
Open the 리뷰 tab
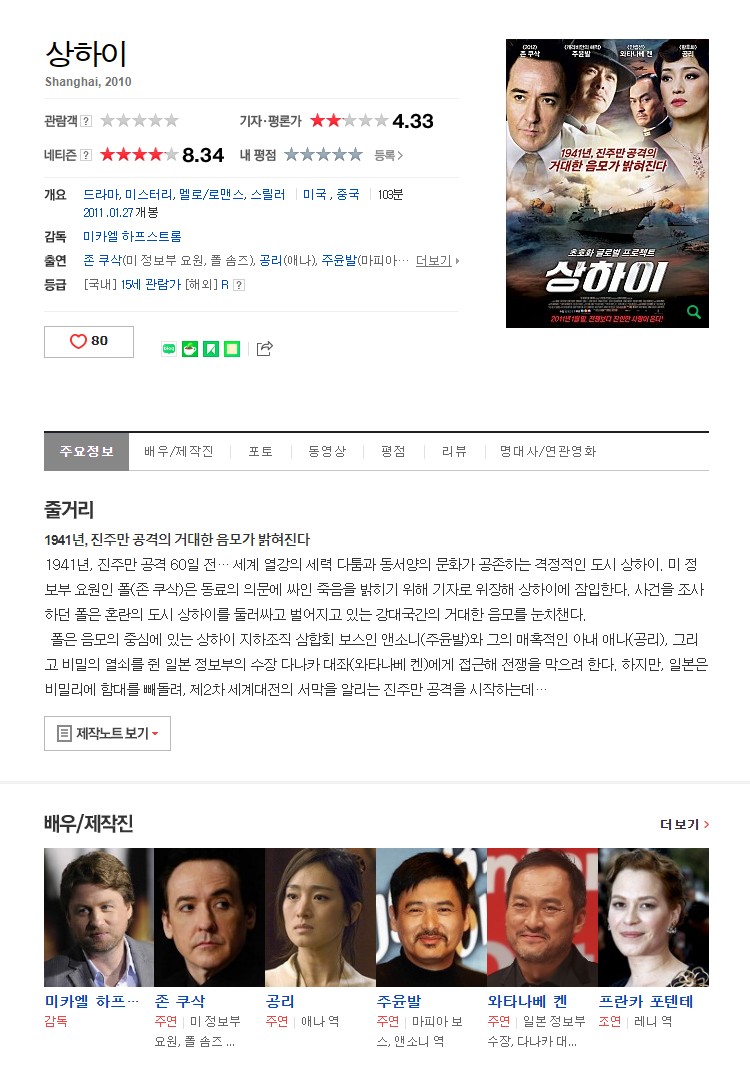[x=454, y=451]
